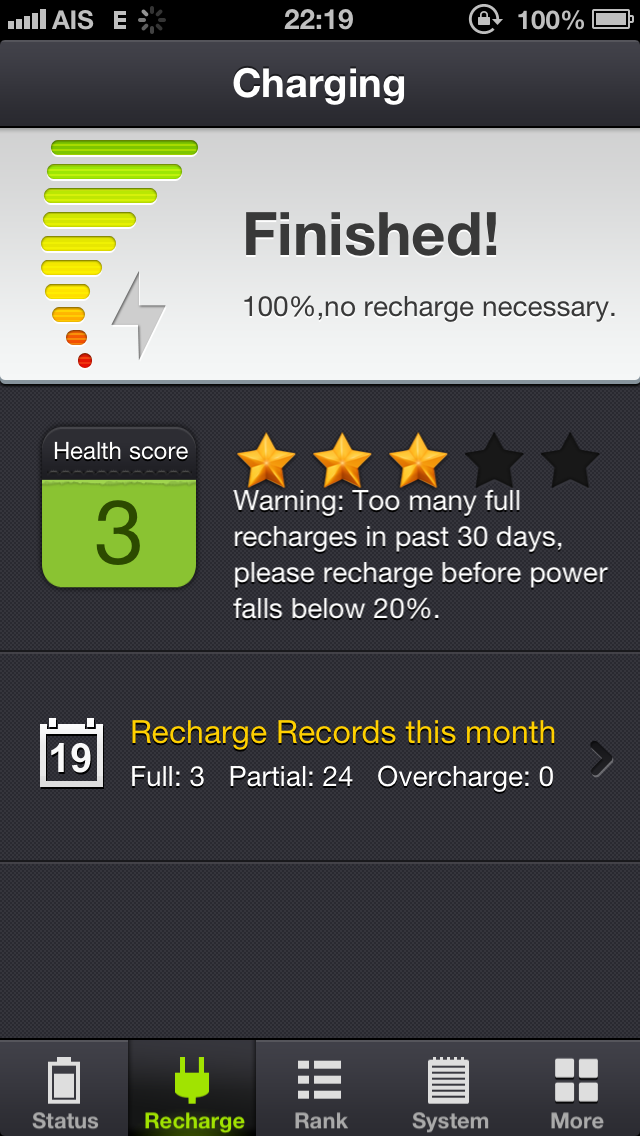Image resolution: width=640 pixels, height=1136 pixels.
Task: Switch to the Status tab
Action: tap(64, 1090)
